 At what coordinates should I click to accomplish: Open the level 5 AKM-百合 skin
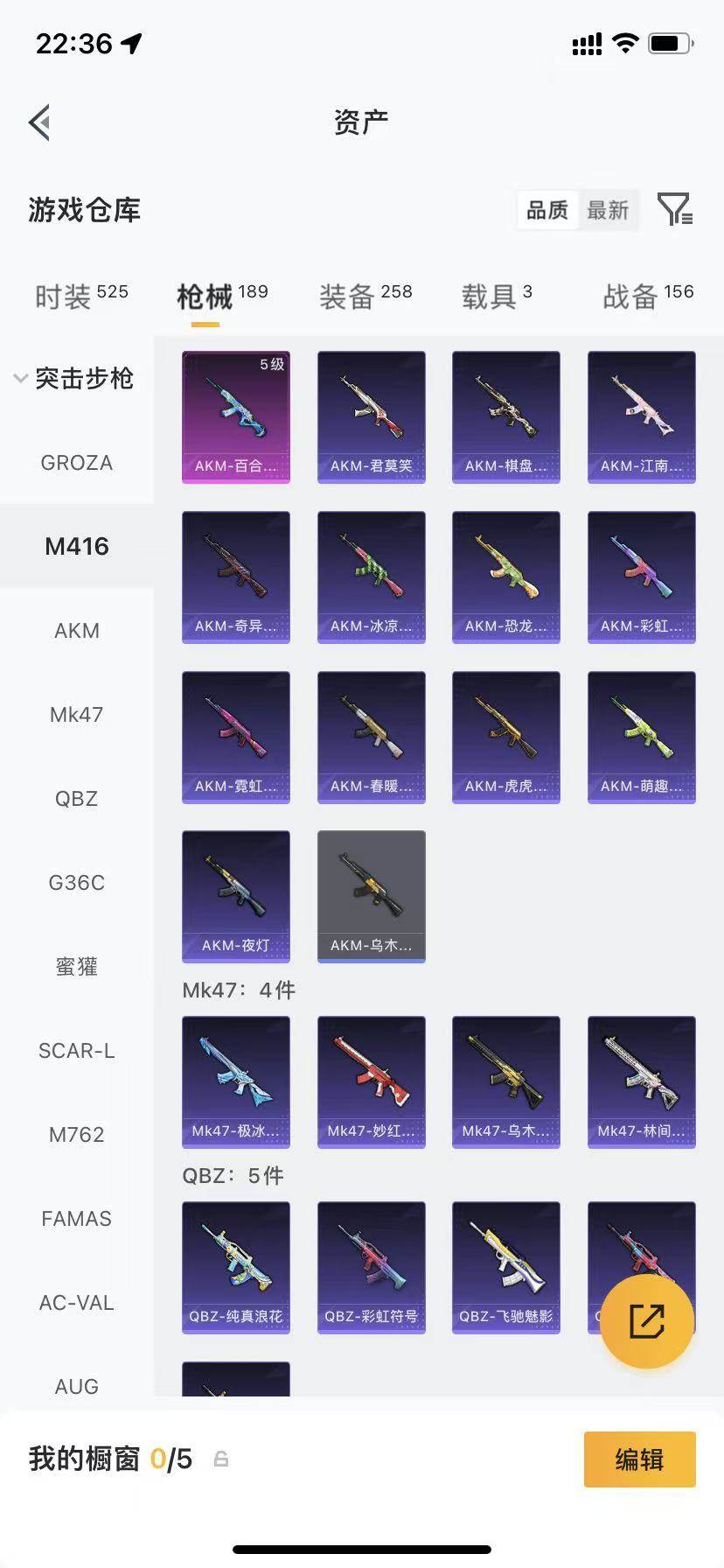point(236,417)
